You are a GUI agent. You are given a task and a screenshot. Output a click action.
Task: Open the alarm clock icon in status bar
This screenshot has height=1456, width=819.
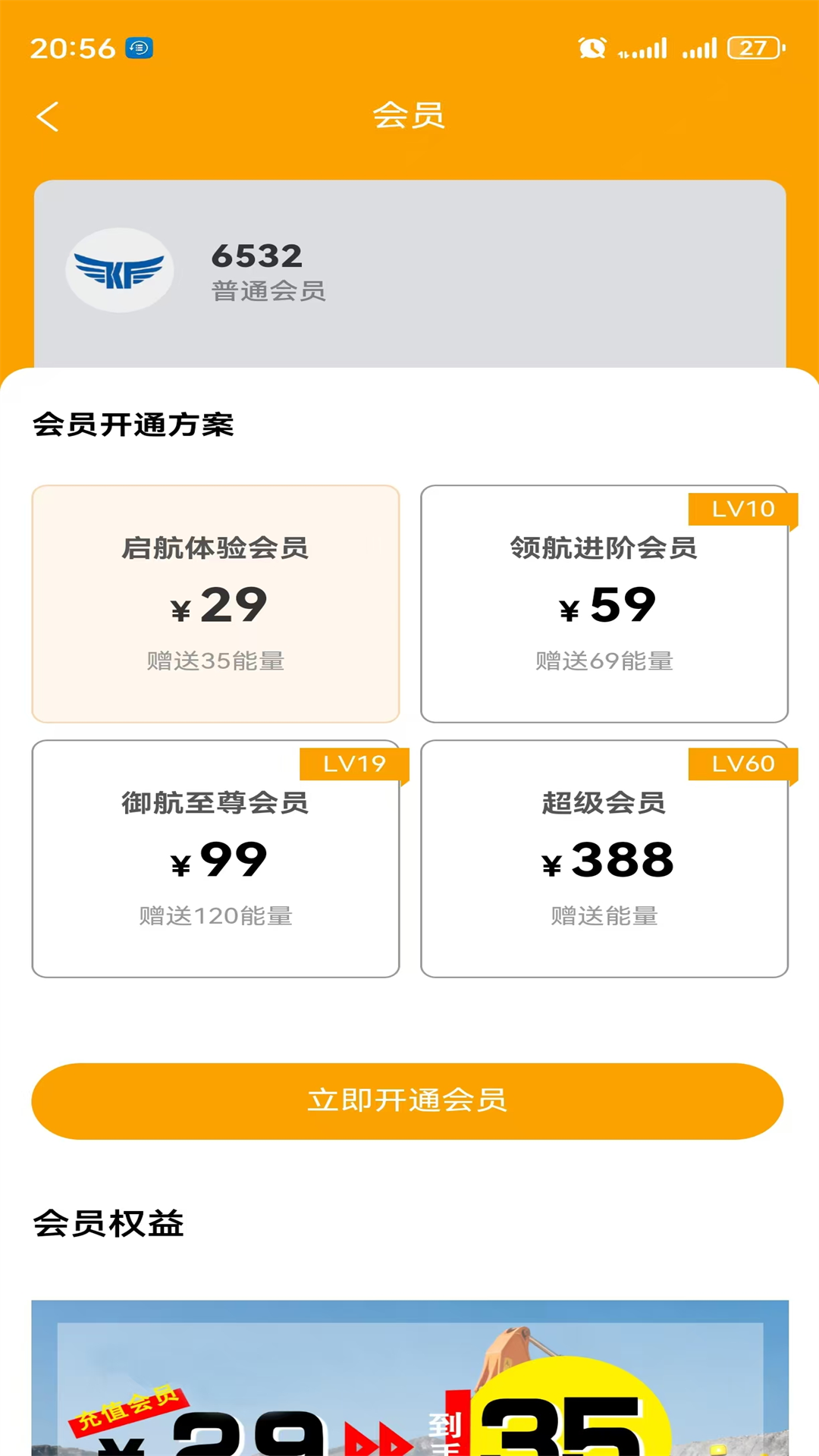[593, 48]
